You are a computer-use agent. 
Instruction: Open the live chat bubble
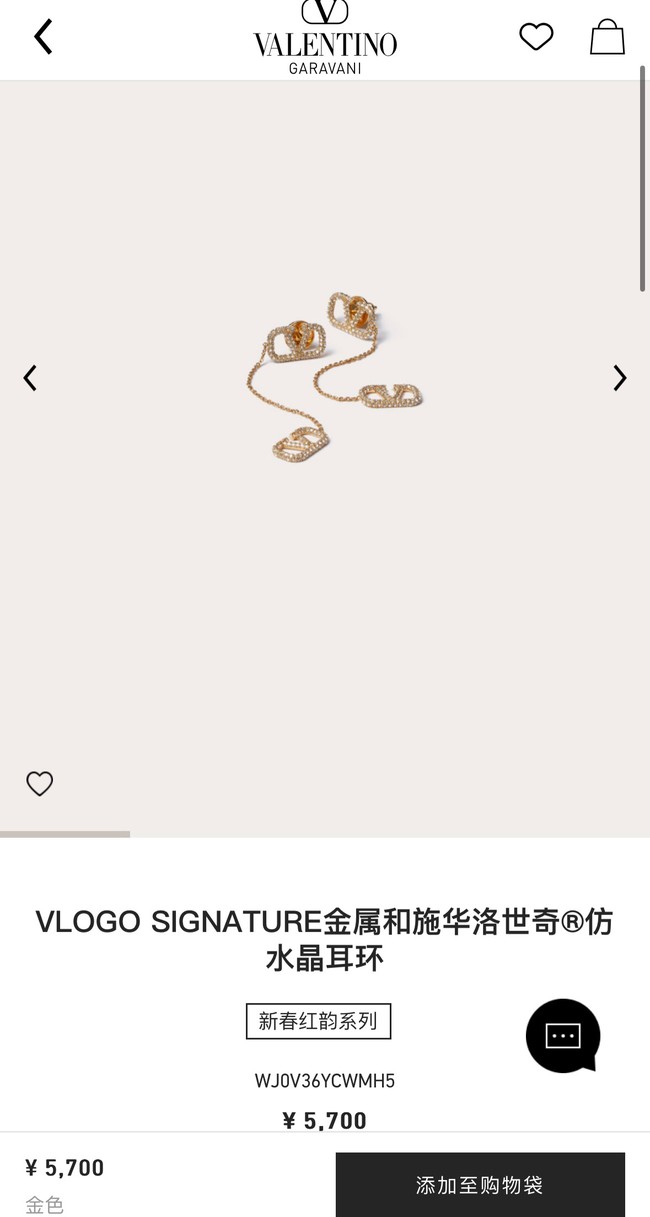pos(563,1036)
